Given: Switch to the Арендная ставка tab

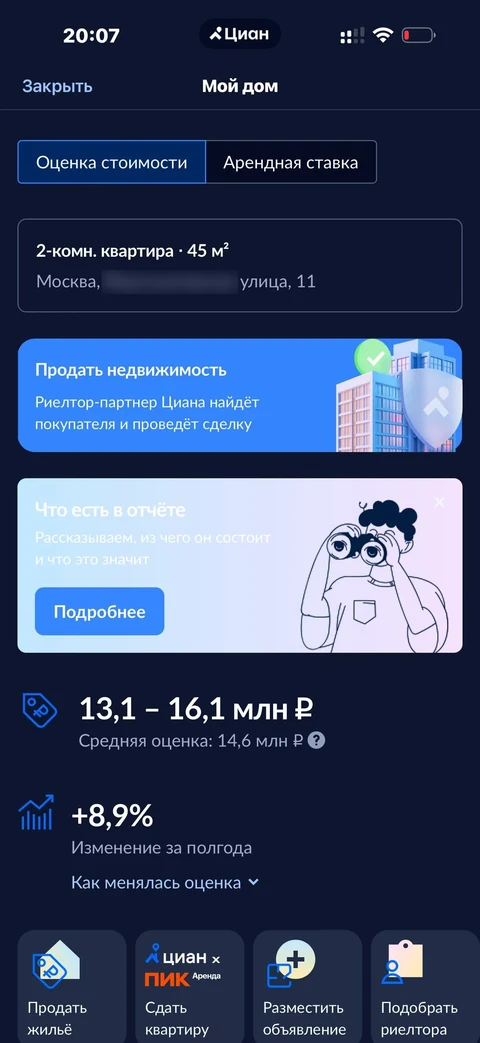Looking at the screenshot, I should (291, 162).
